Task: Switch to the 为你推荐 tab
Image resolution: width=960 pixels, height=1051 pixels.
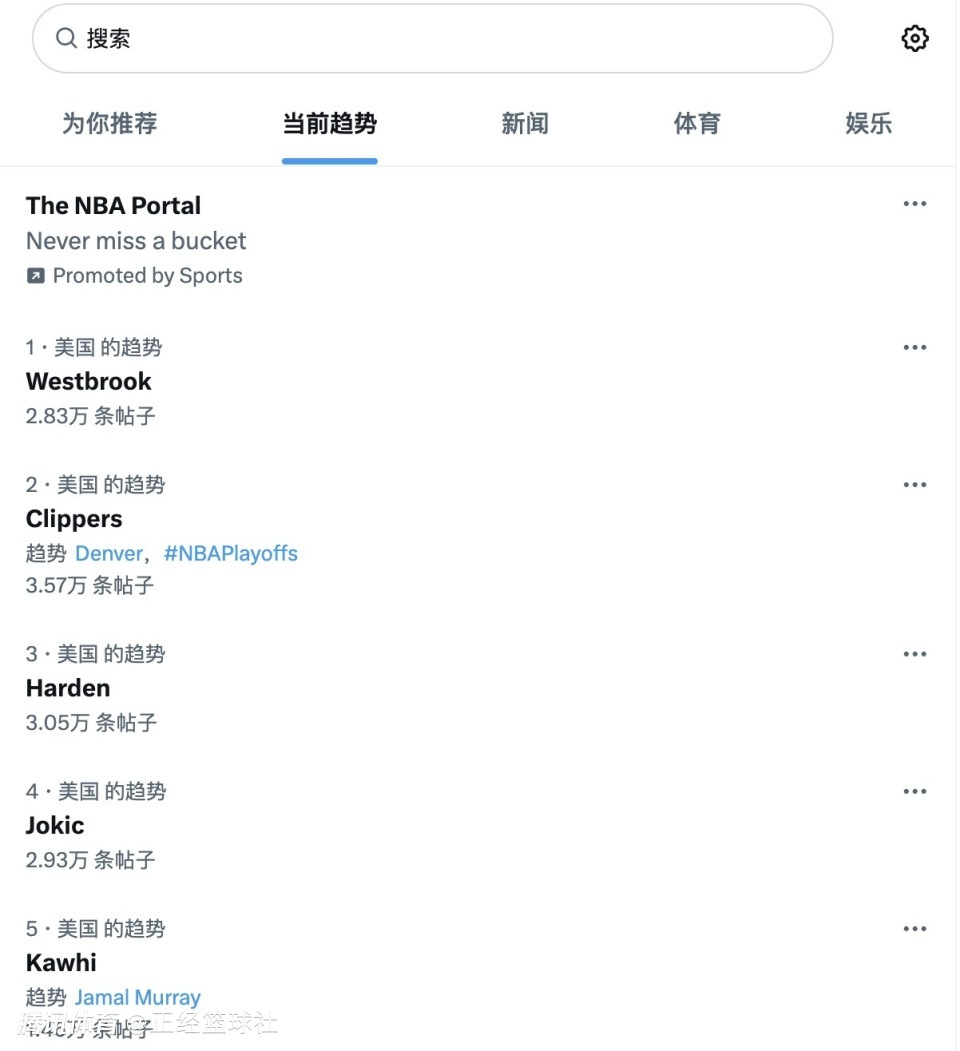Action: coord(110,124)
